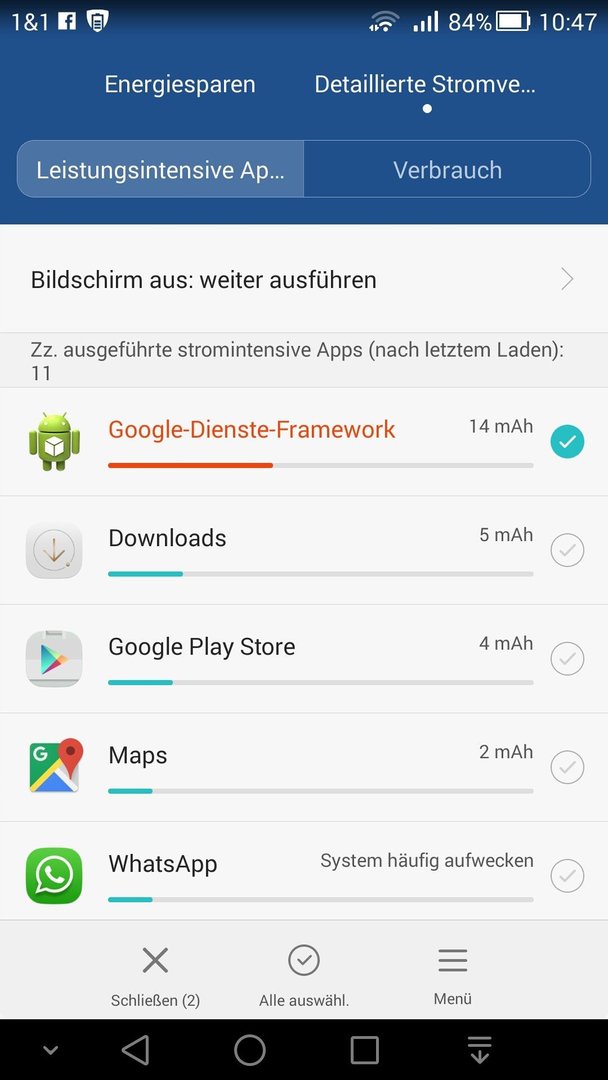Select the Detaillierte Stromverbrauch tab
Screen dimensions: 608x1080
(425, 85)
